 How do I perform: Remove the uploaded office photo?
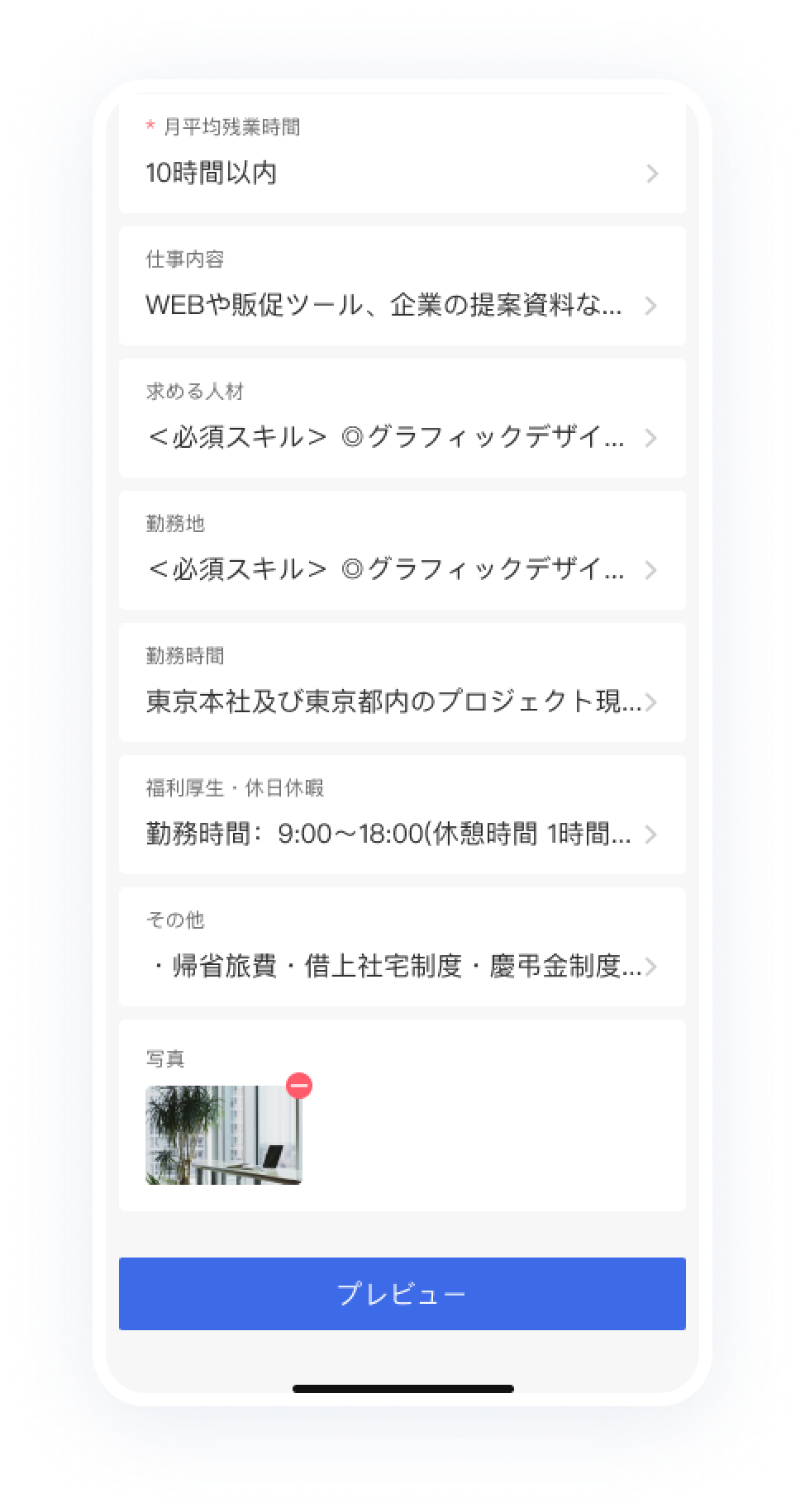299,1085
